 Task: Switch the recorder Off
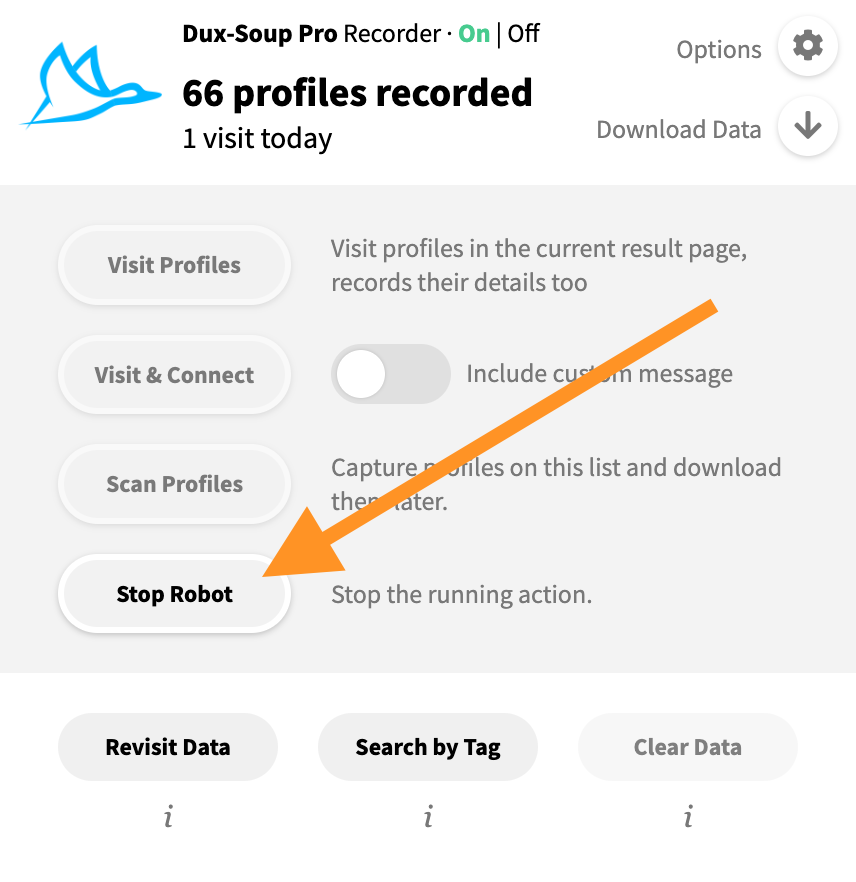coord(524,34)
